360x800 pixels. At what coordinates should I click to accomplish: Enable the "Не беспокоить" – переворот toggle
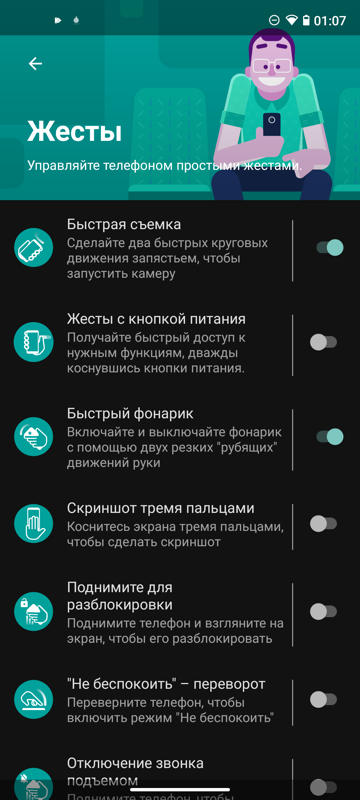click(x=323, y=699)
